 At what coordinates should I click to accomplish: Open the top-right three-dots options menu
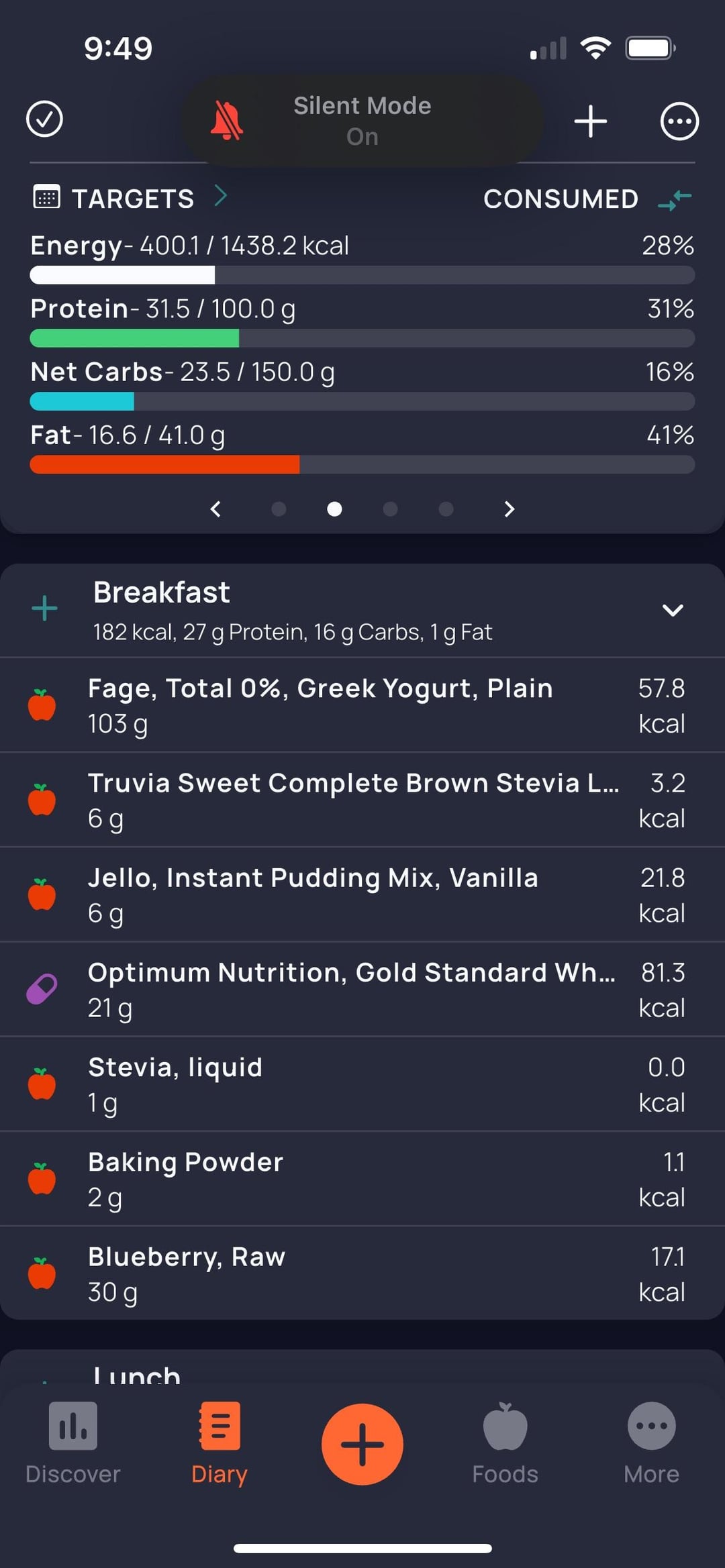[x=679, y=121]
